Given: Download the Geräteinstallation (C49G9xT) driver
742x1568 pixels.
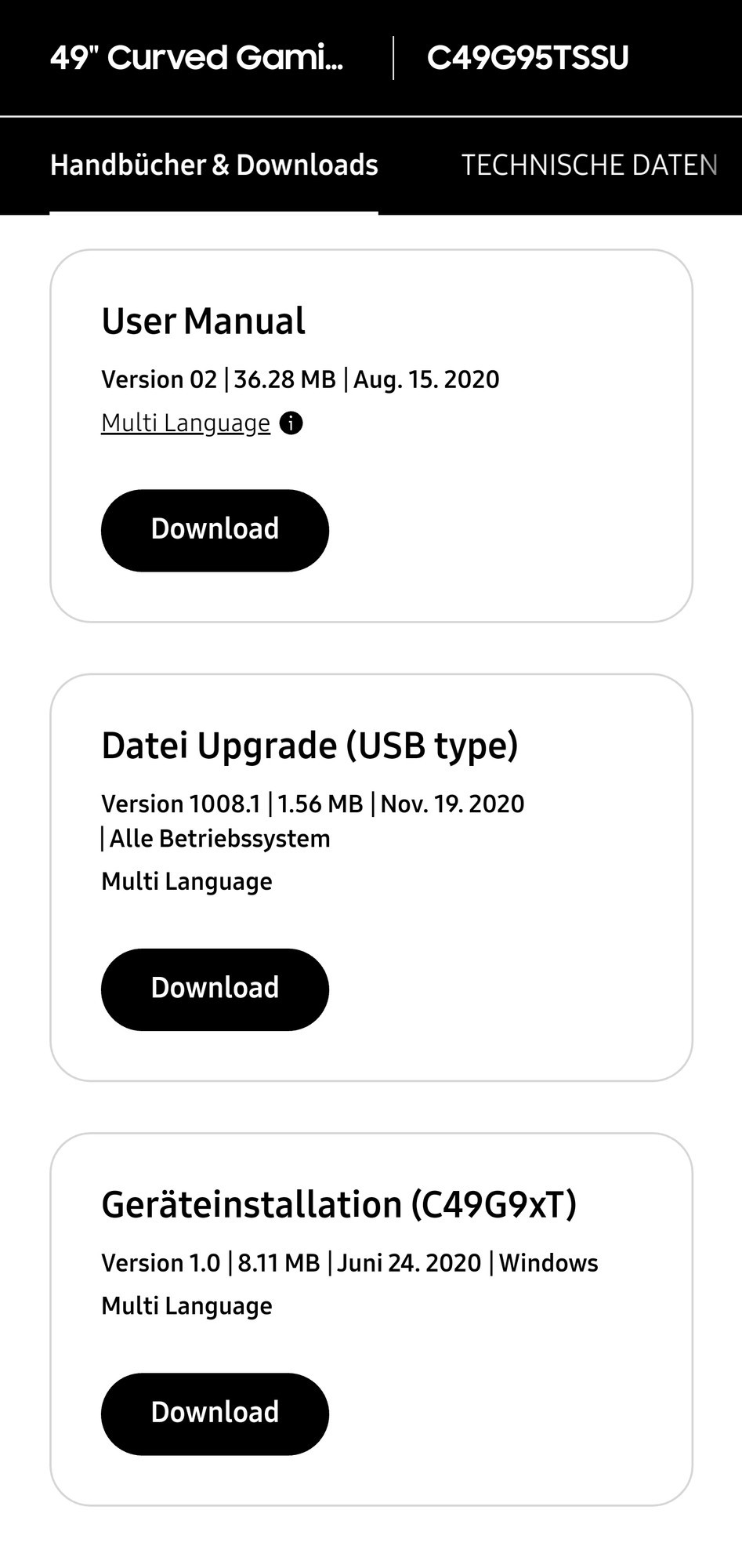Looking at the screenshot, I should coord(215,1413).
